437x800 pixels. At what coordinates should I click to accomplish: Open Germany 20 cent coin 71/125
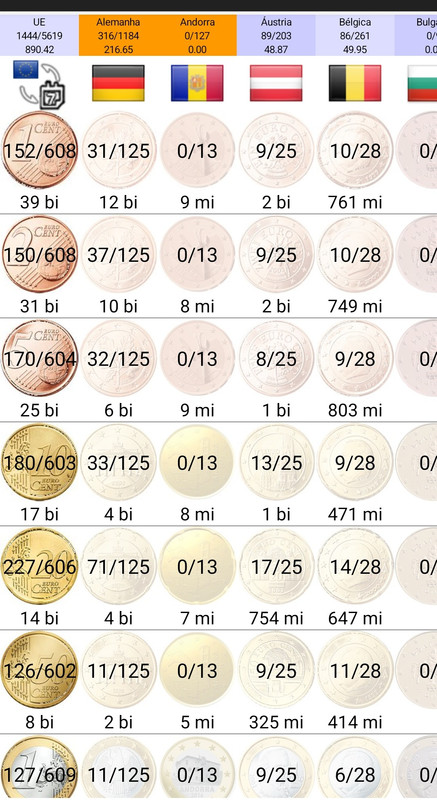point(118,567)
